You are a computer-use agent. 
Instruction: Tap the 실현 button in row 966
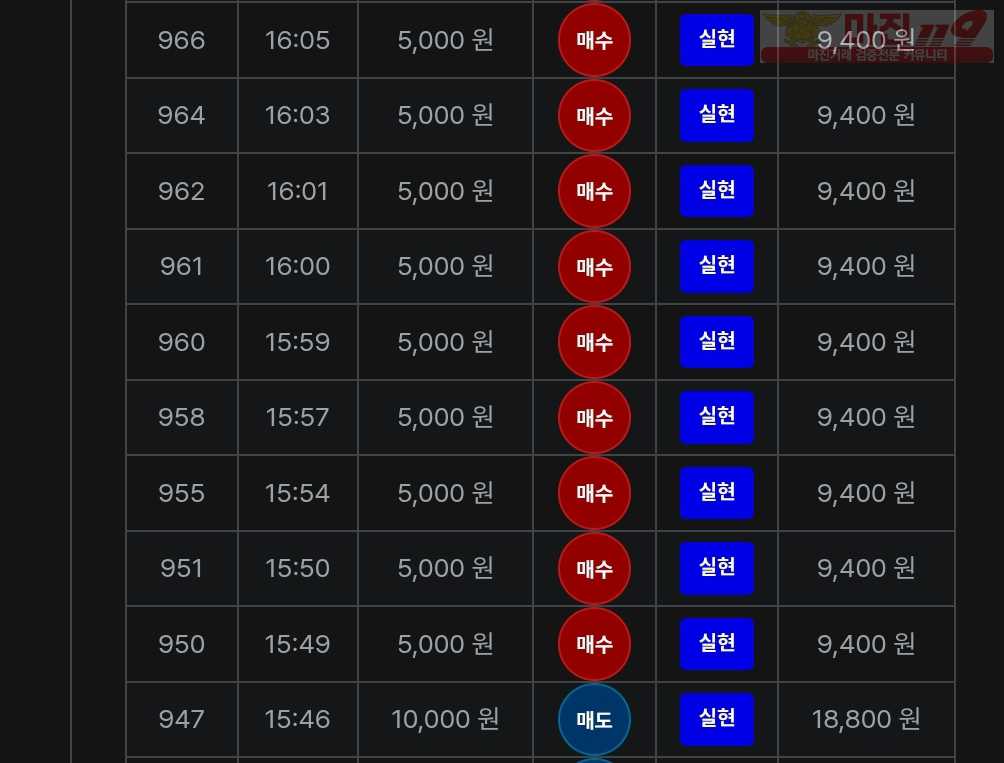pos(716,40)
